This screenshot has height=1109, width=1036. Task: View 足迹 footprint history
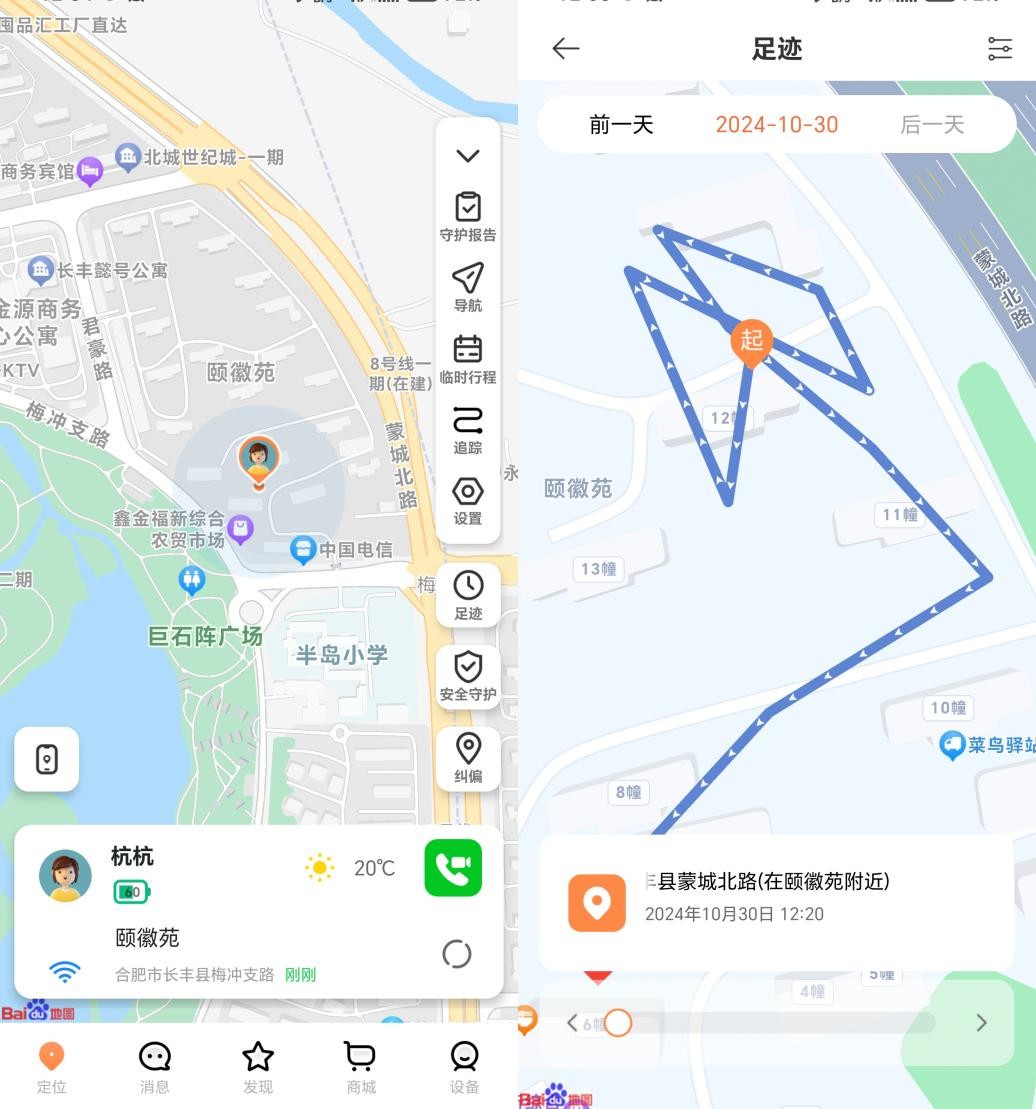468,595
